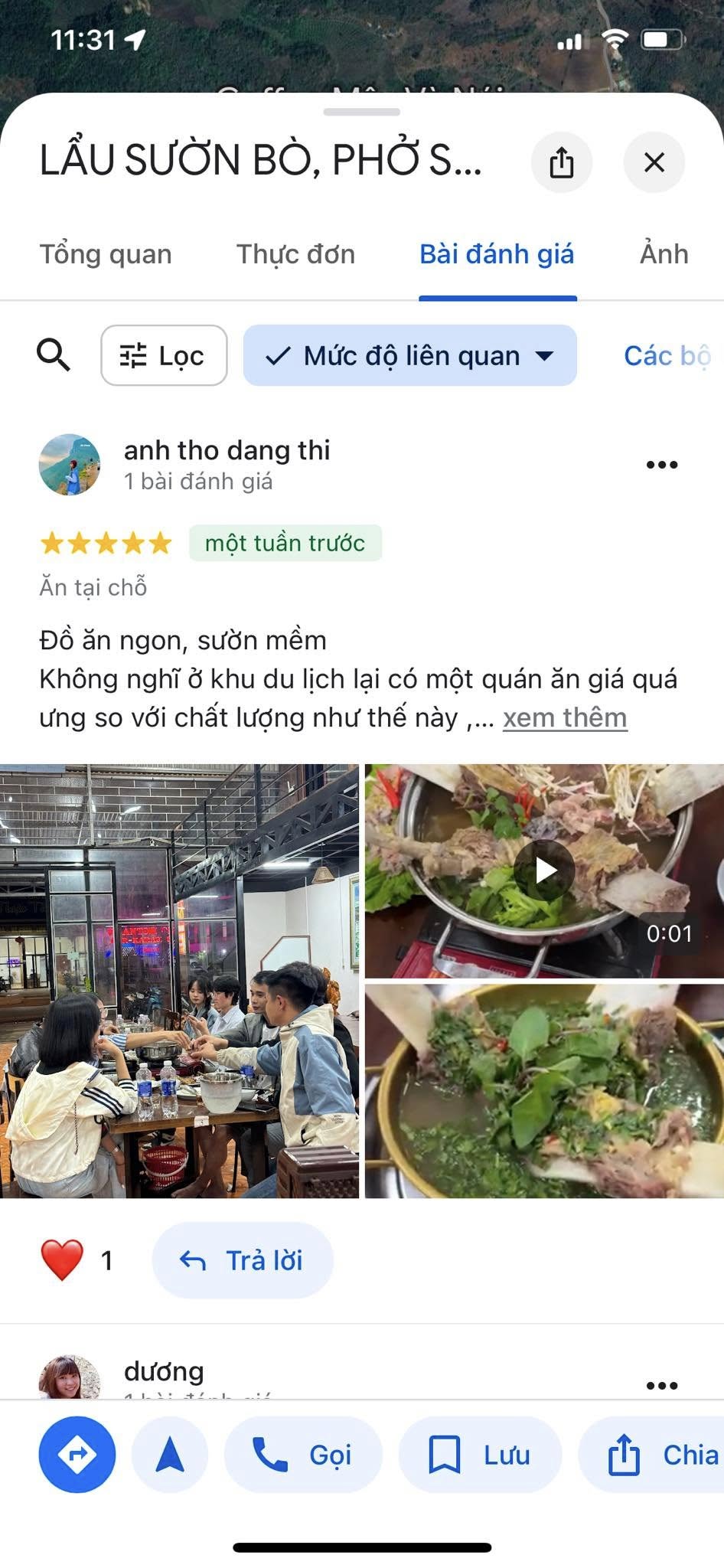The height and width of the screenshot is (1568, 724).
Task: Close the place details sheet
Action: point(654,162)
